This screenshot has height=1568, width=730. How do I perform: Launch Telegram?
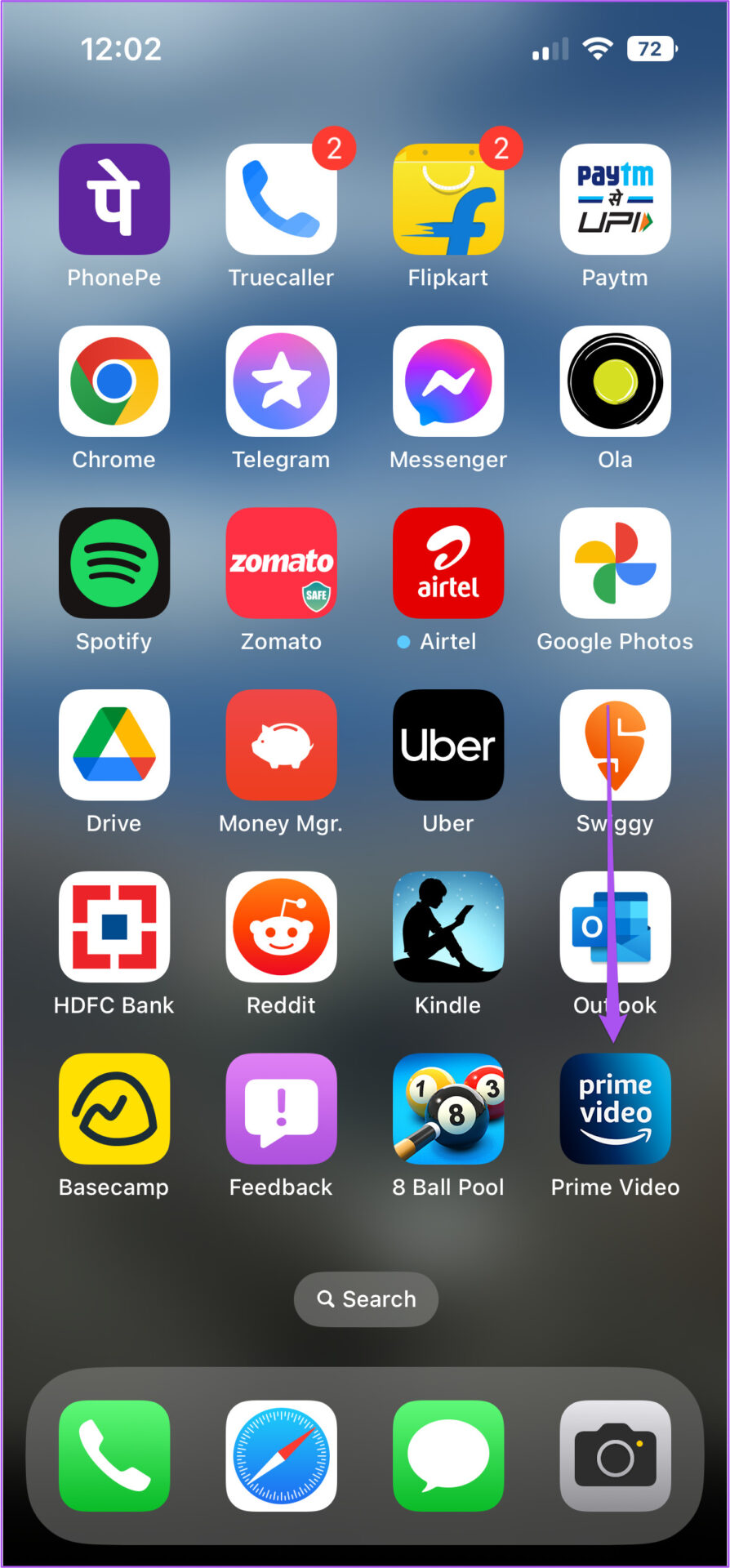[281, 381]
